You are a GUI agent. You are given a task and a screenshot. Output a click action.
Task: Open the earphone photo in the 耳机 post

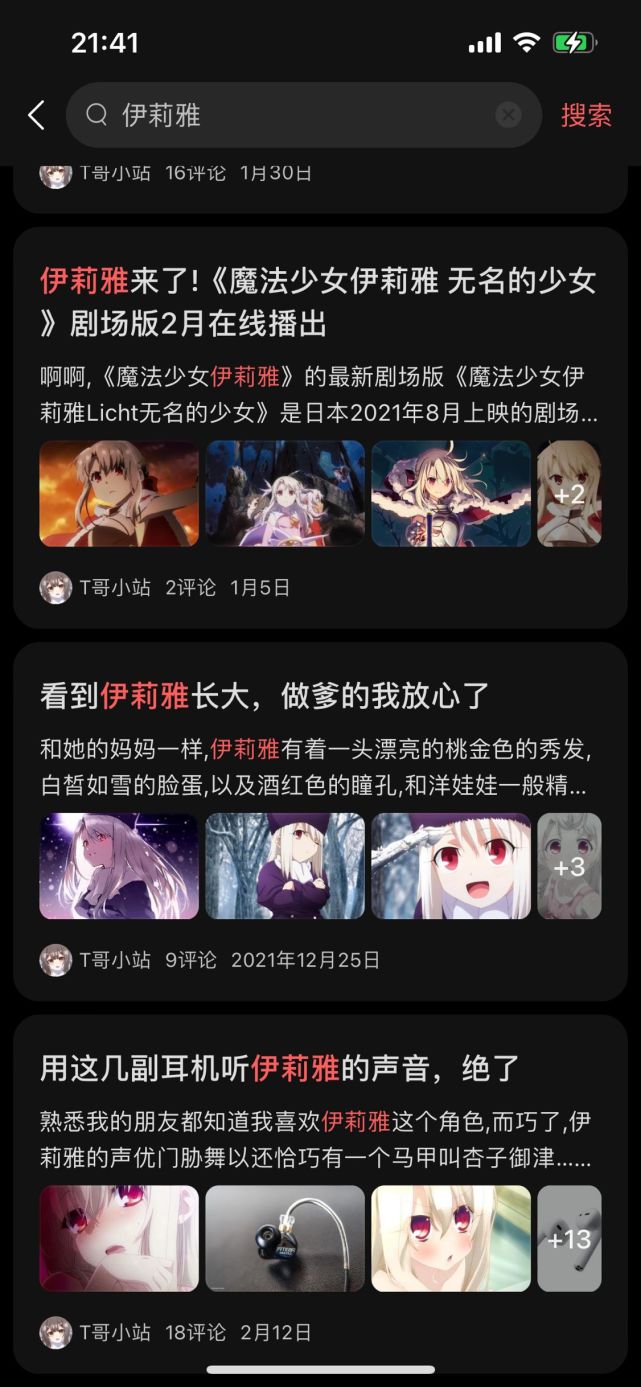coord(285,1239)
